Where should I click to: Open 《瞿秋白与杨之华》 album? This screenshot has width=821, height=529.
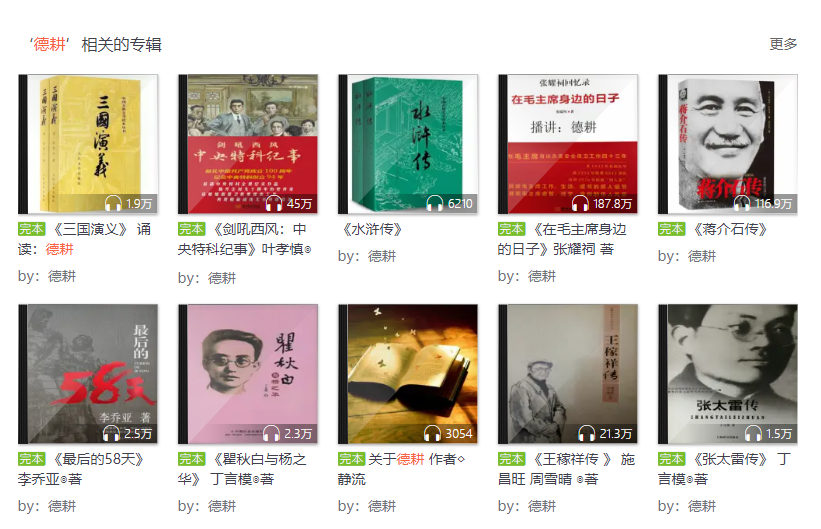coord(248,374)
